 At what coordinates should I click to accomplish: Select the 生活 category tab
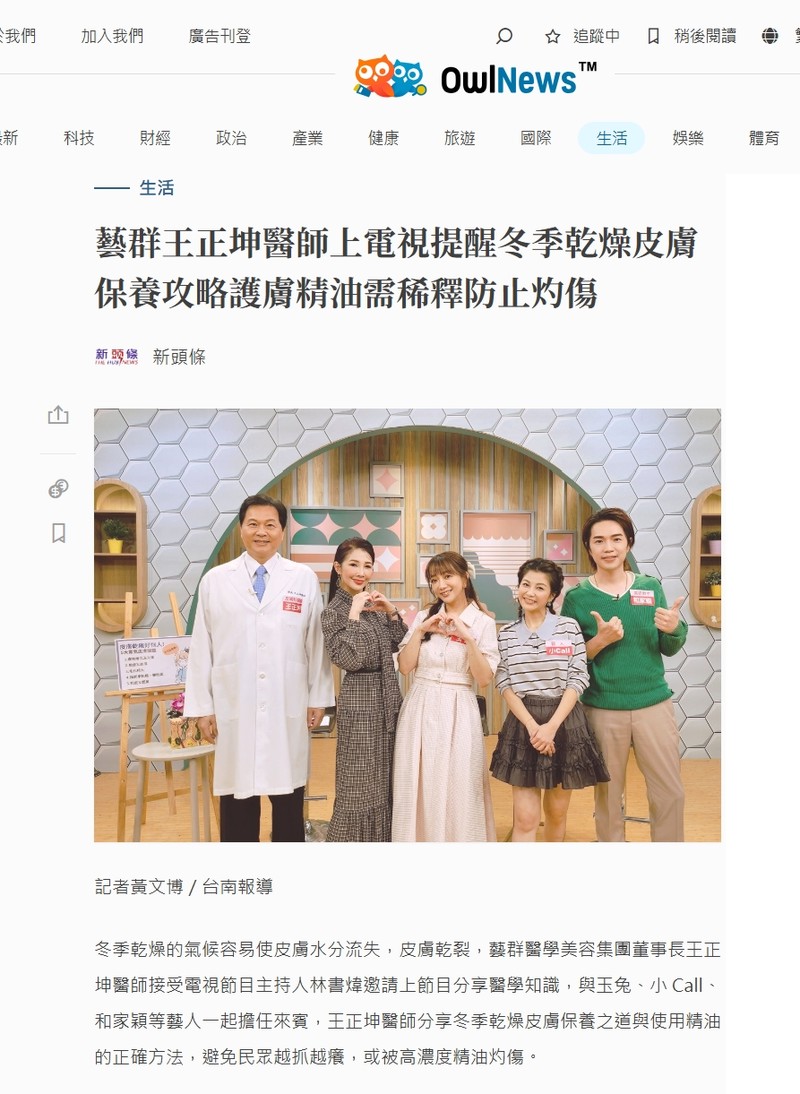611,138
